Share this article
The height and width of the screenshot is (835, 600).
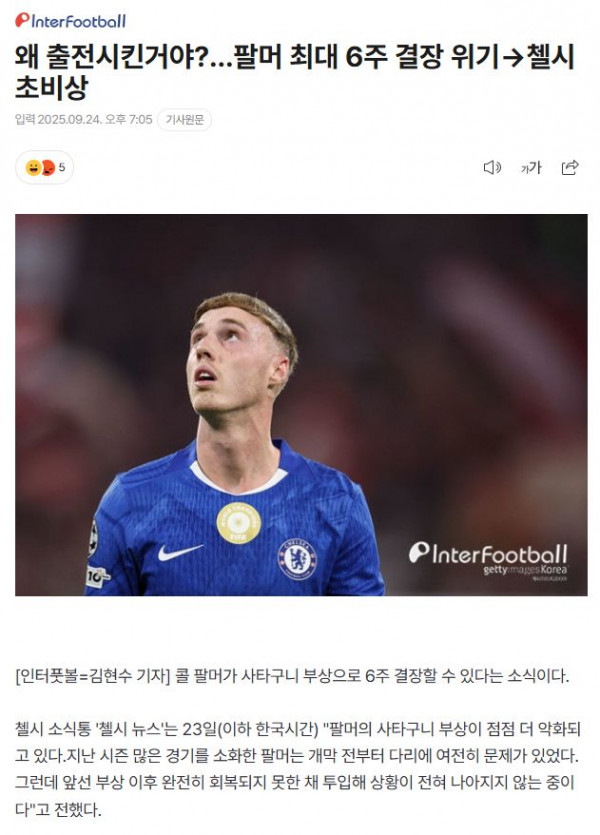click(x=570, y=168)
